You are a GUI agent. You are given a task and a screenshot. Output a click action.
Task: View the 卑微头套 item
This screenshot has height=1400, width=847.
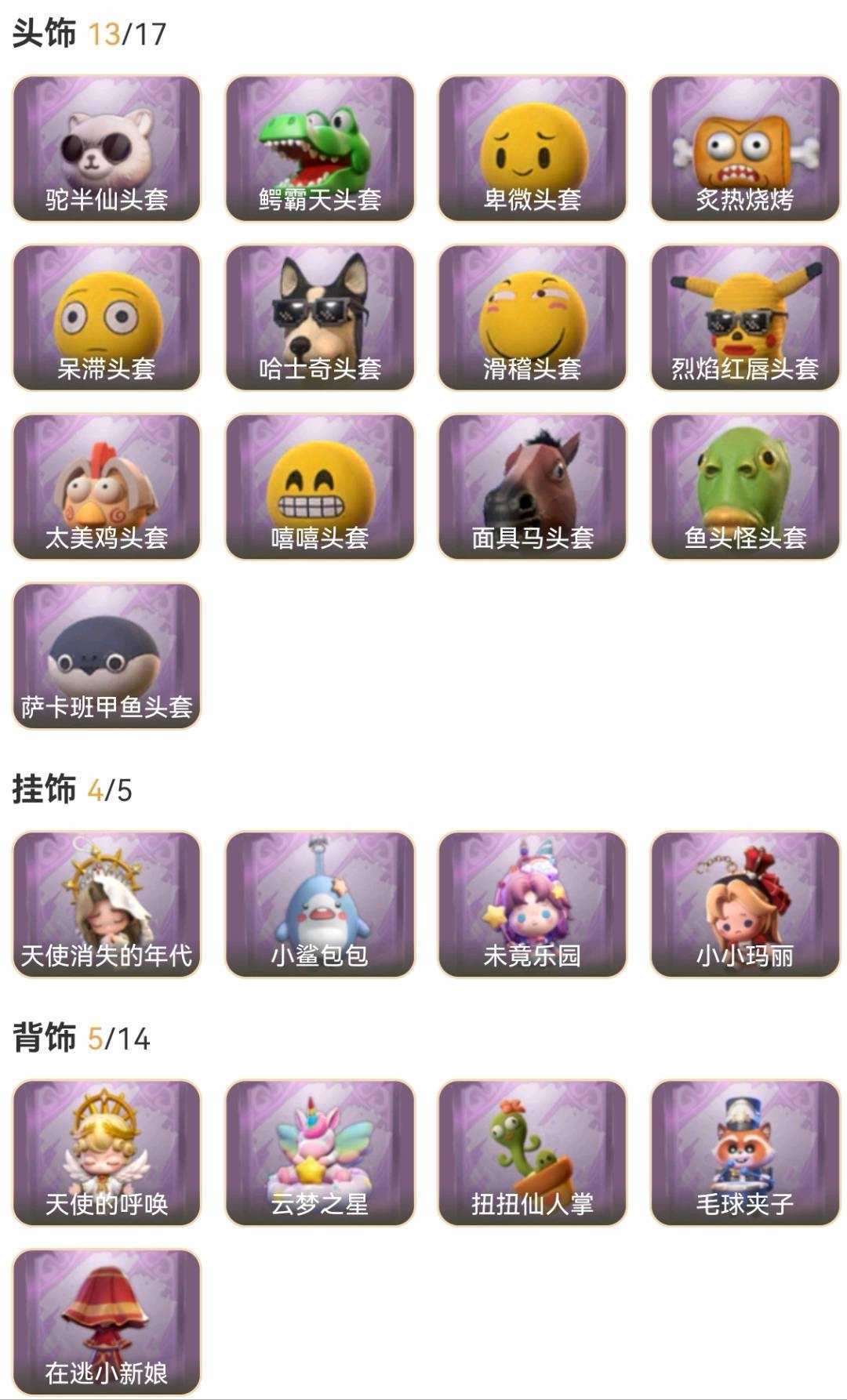pos(533,148)
